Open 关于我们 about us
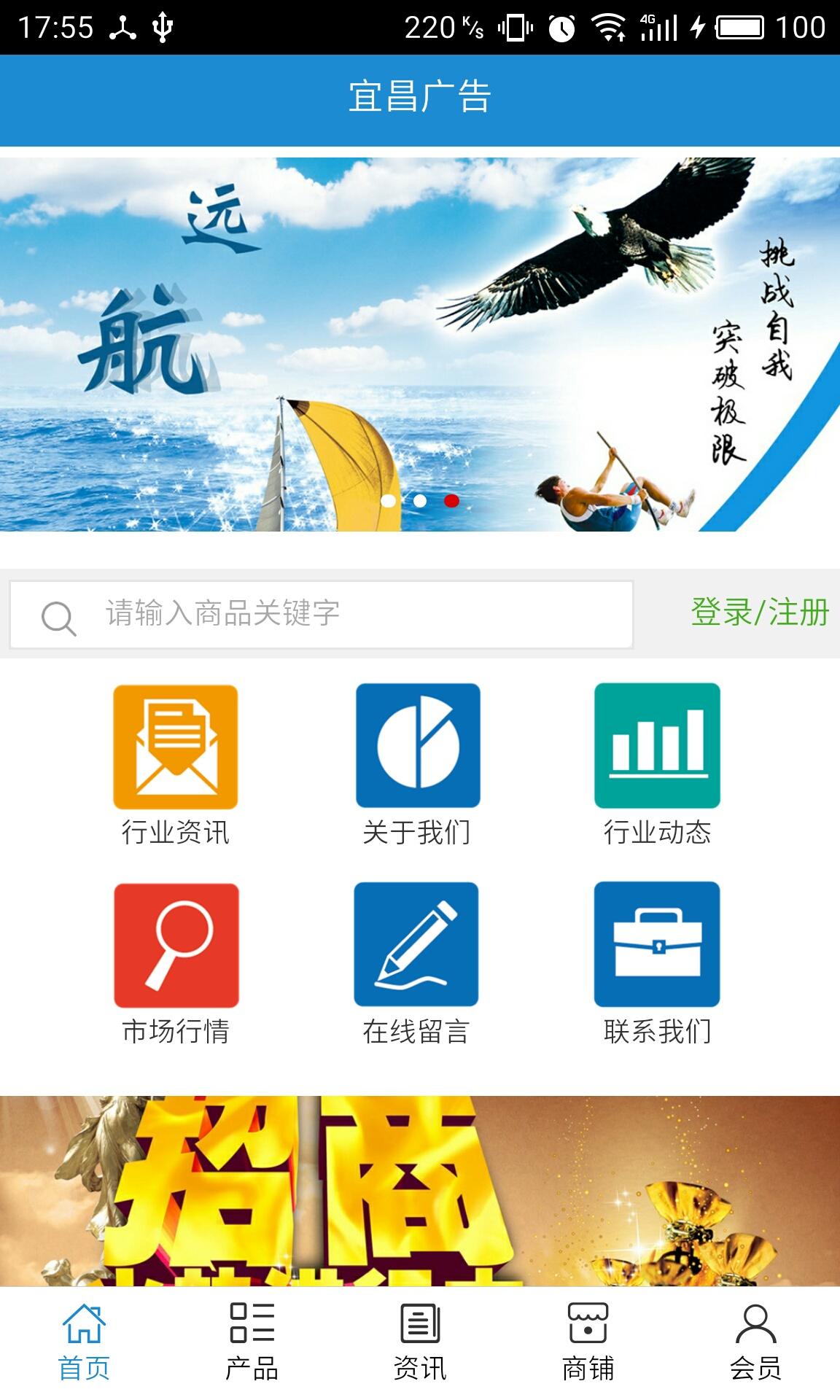This screenshot has width=840, height=1400. pos(417,764)
